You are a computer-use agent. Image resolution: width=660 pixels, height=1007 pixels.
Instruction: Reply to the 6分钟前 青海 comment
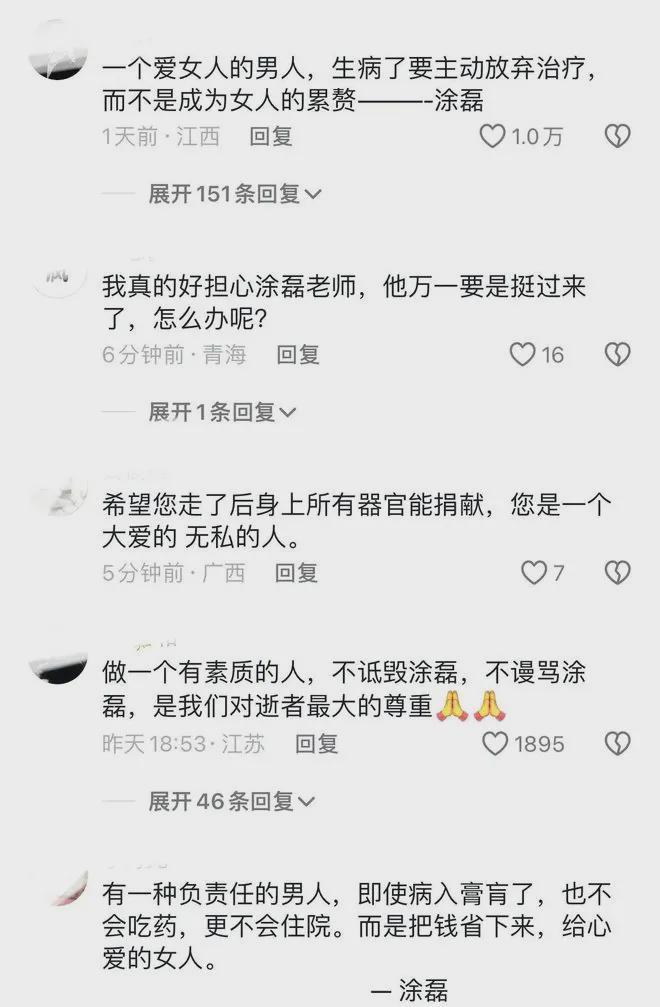click(x=297, y=354)
